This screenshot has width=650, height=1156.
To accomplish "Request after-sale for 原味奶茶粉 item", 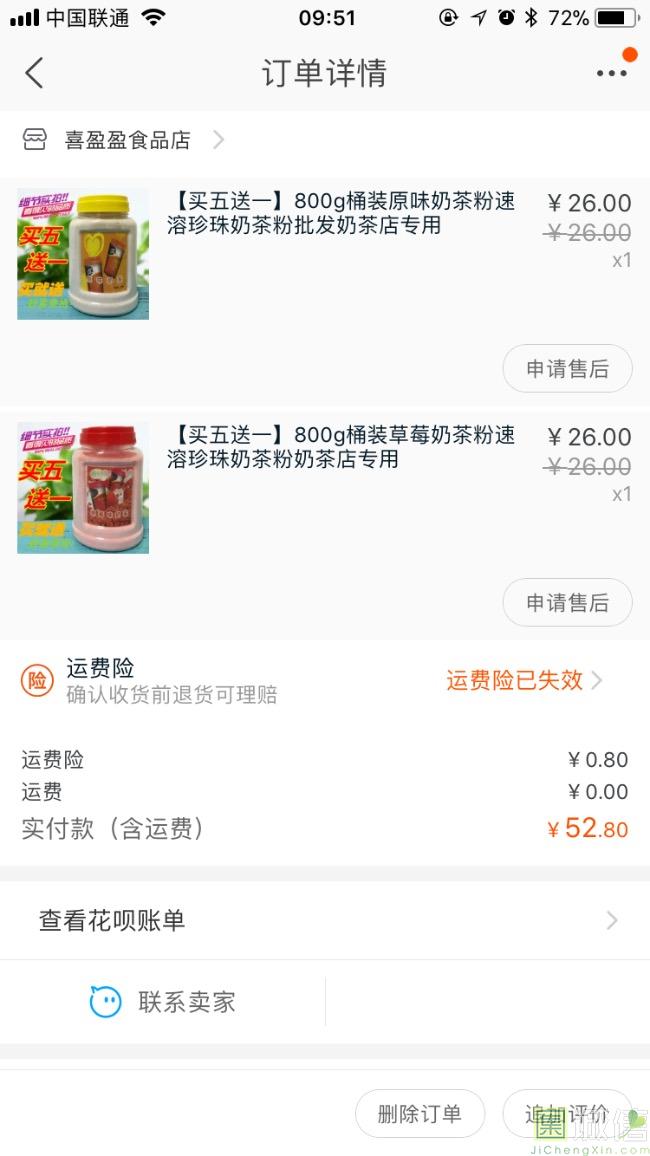I will pyautogui.click(x=567, y=369).
